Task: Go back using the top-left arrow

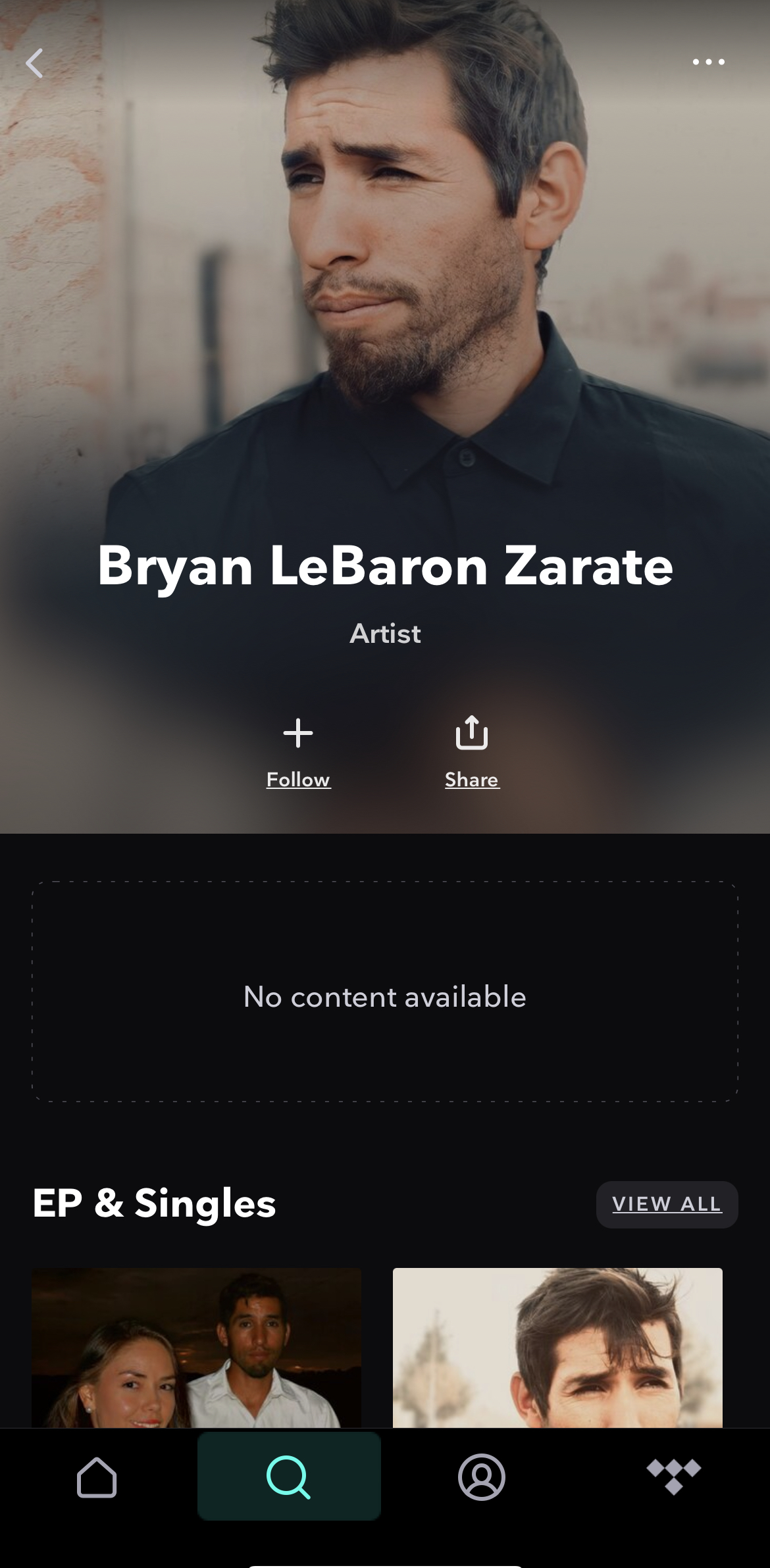Action: [34, 63]
